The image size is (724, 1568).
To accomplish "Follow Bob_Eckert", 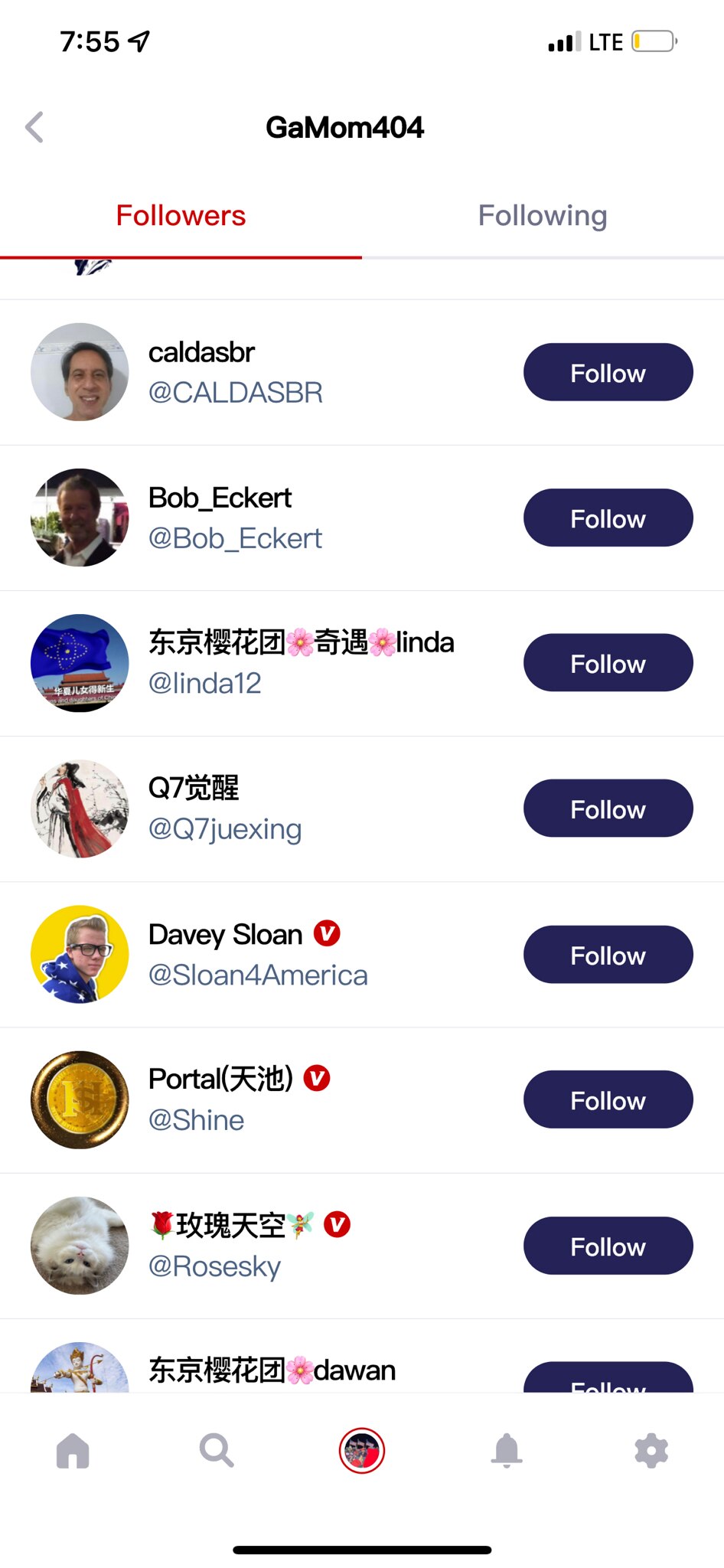I will point(607,518).
